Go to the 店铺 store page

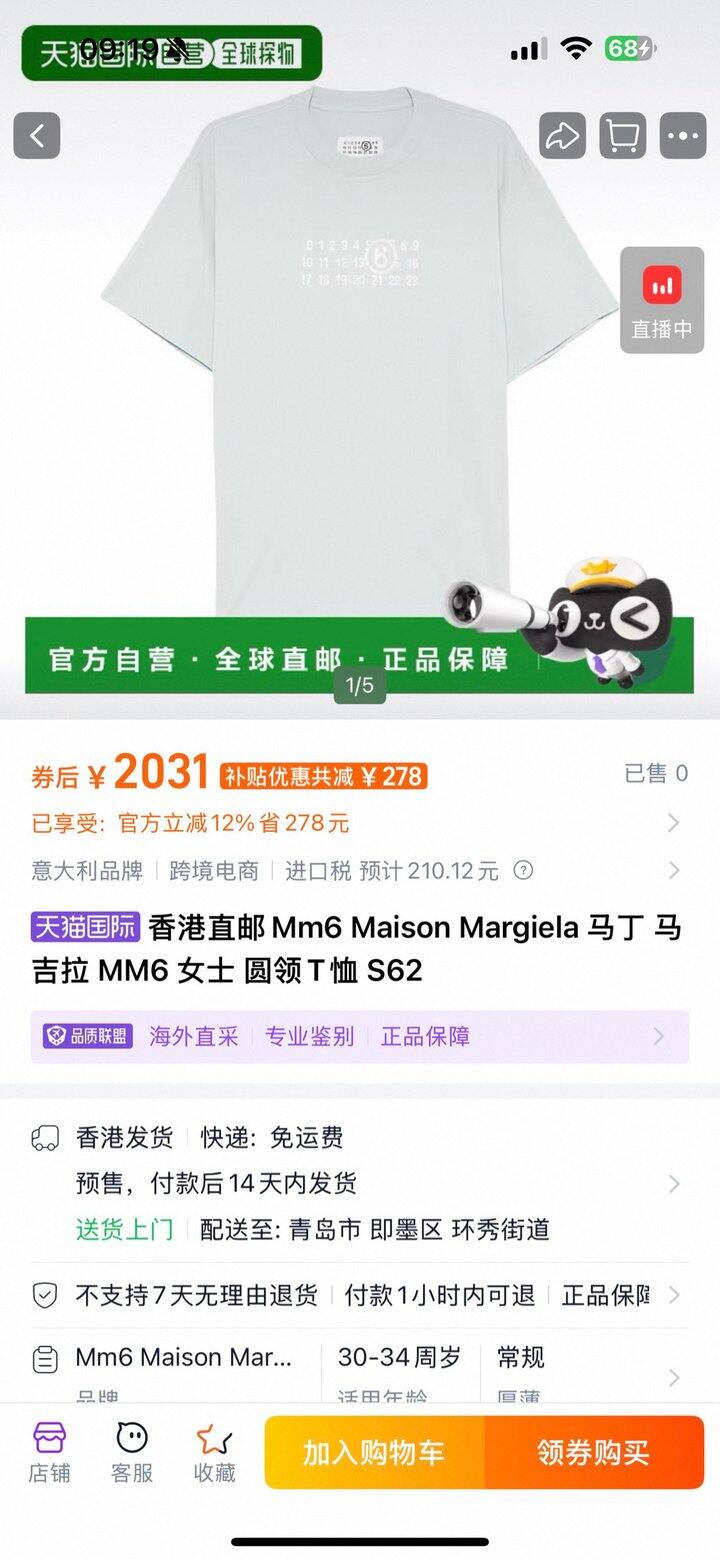coord(49,1452)
